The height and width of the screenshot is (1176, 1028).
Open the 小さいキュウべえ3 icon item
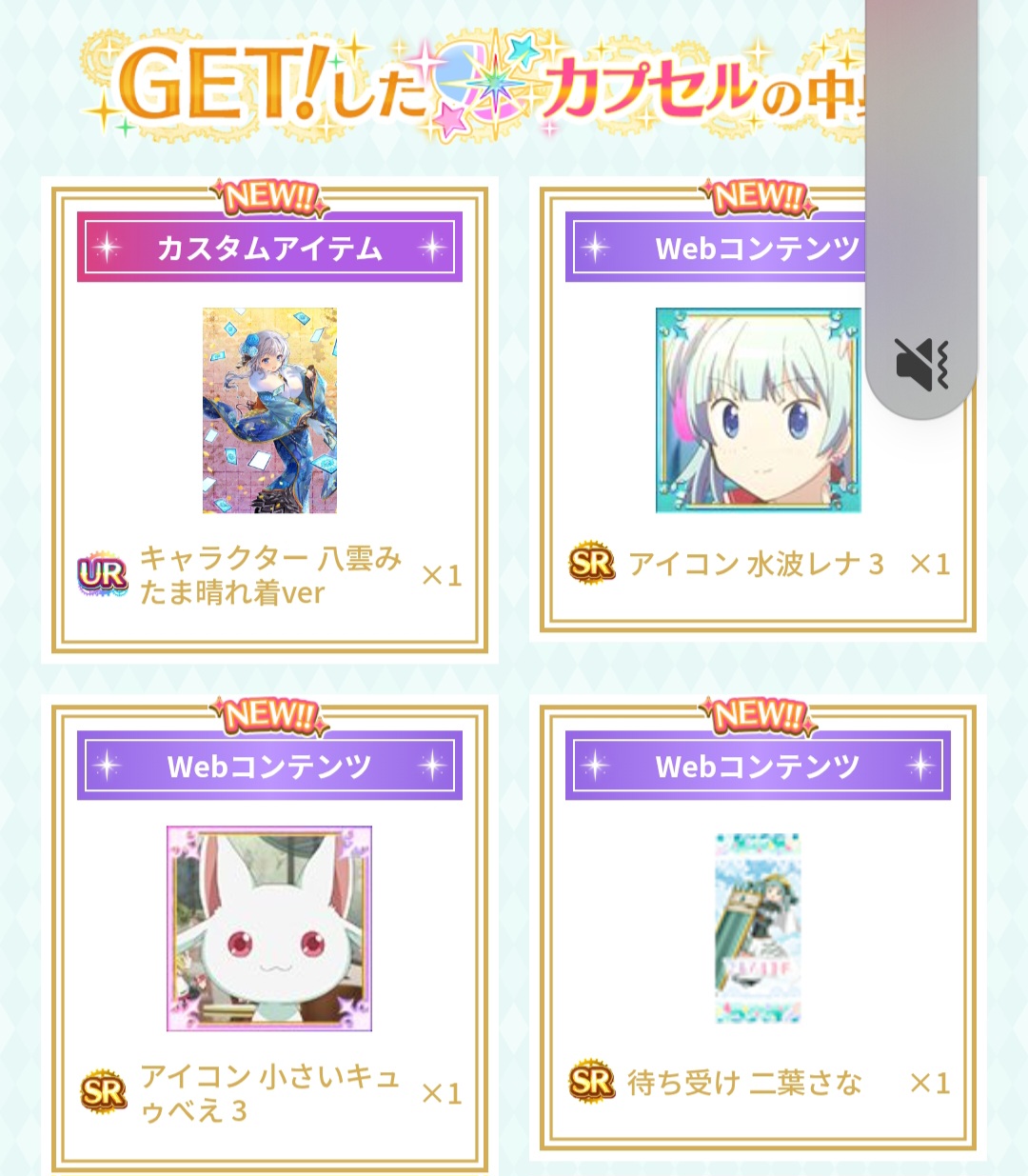269,928
